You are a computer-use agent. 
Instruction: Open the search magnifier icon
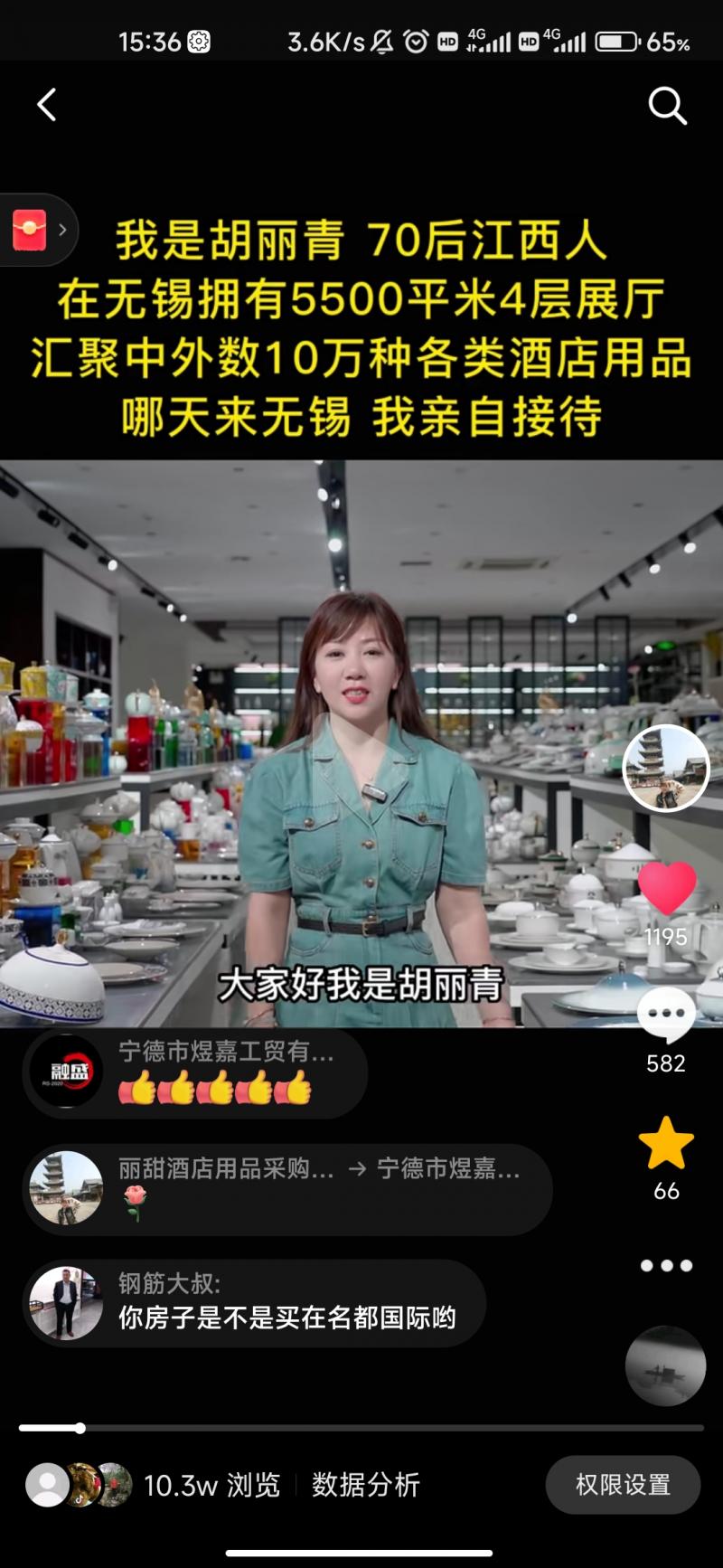[667, 106]
